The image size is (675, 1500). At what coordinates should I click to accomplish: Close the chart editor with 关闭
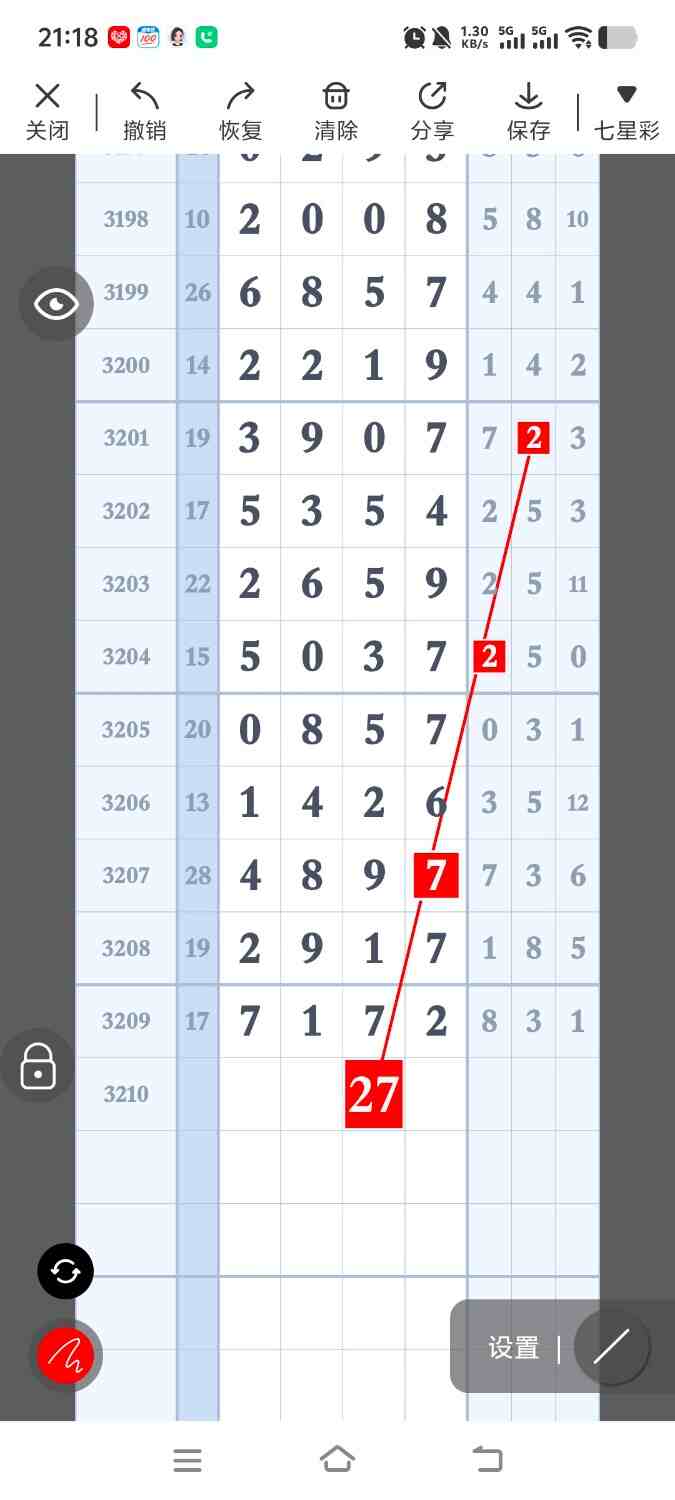point(47,111)
